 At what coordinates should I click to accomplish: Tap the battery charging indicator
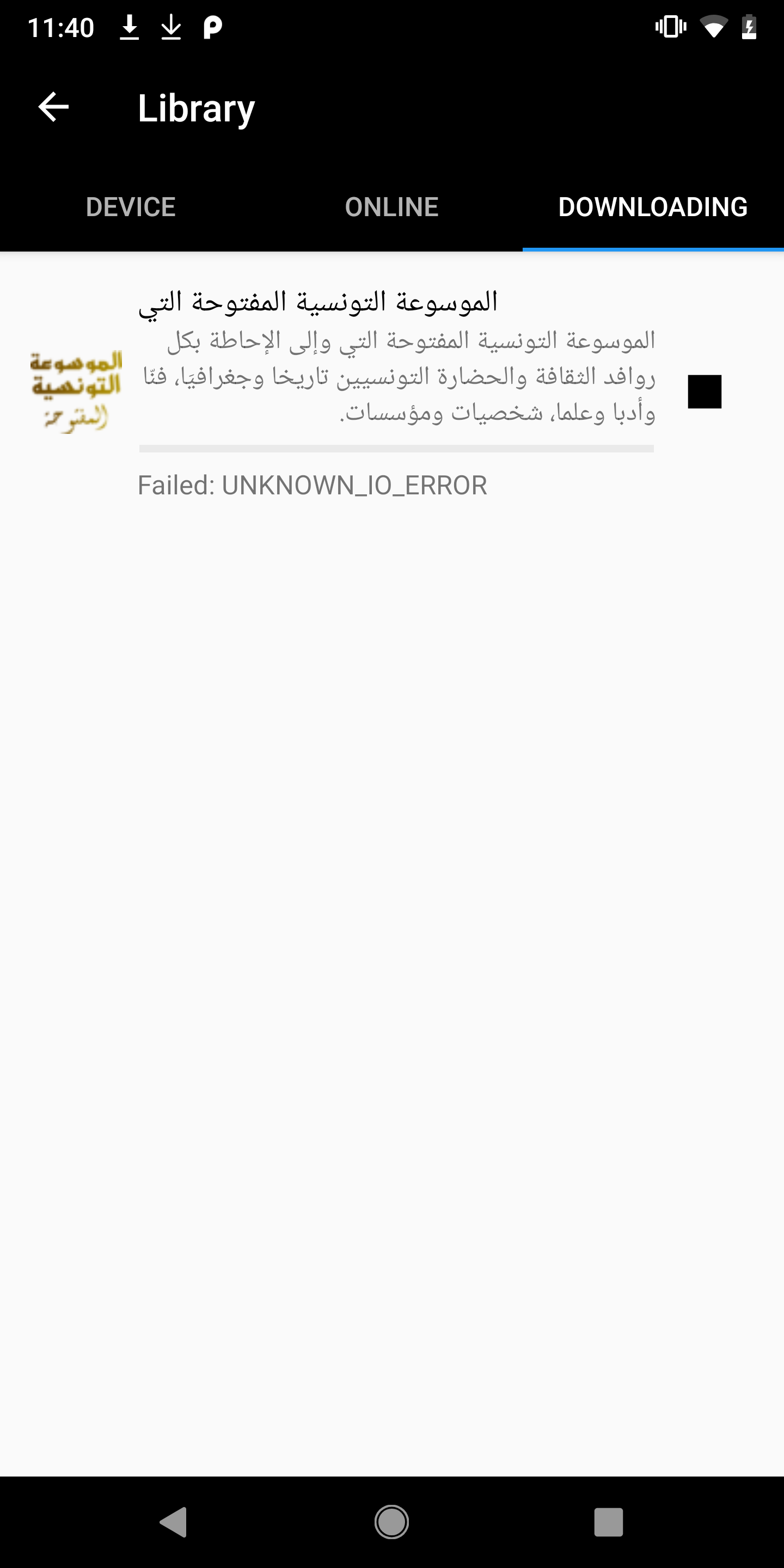coord(749,26)
